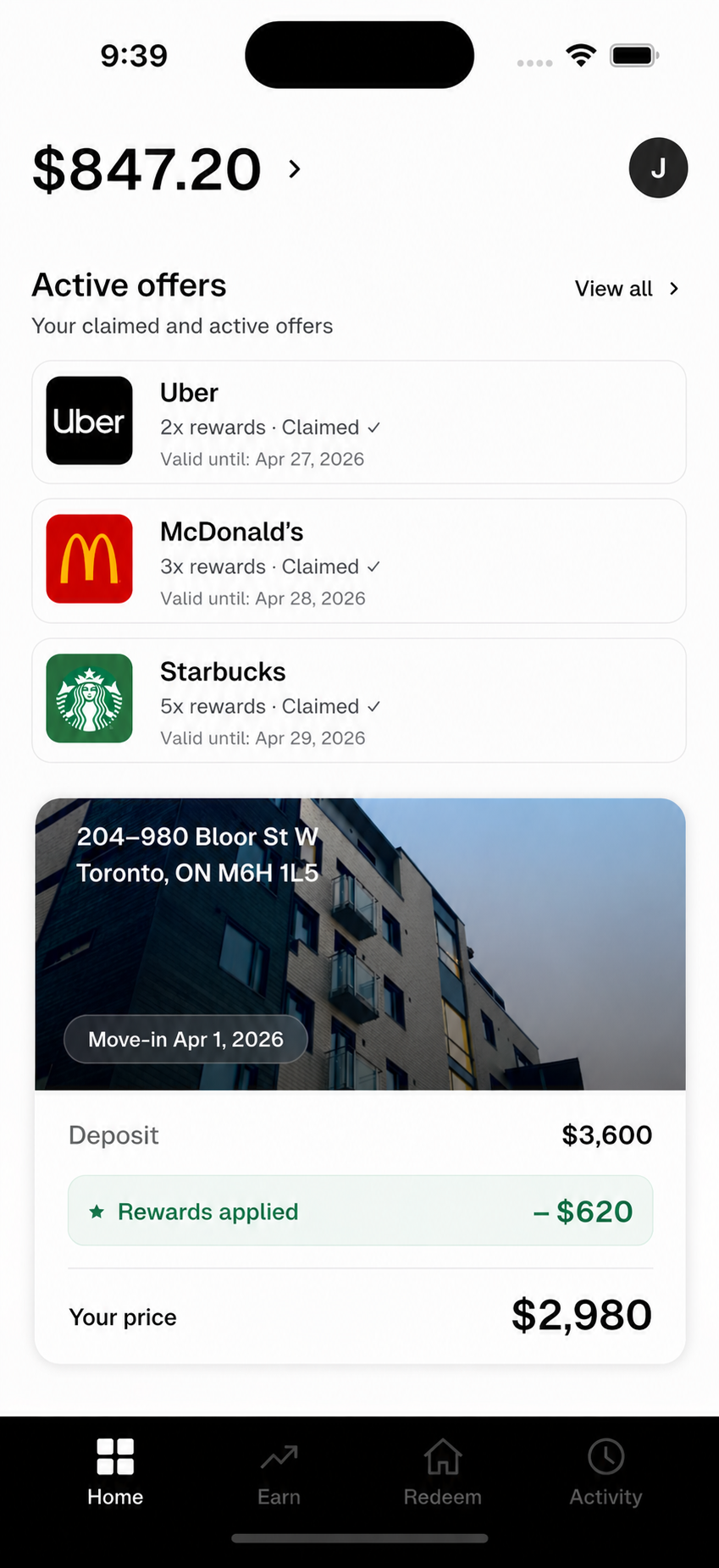Open the Bloor St W property photo
The height and width of the screenshot is (1568, 719).
[x=359, y=942]
